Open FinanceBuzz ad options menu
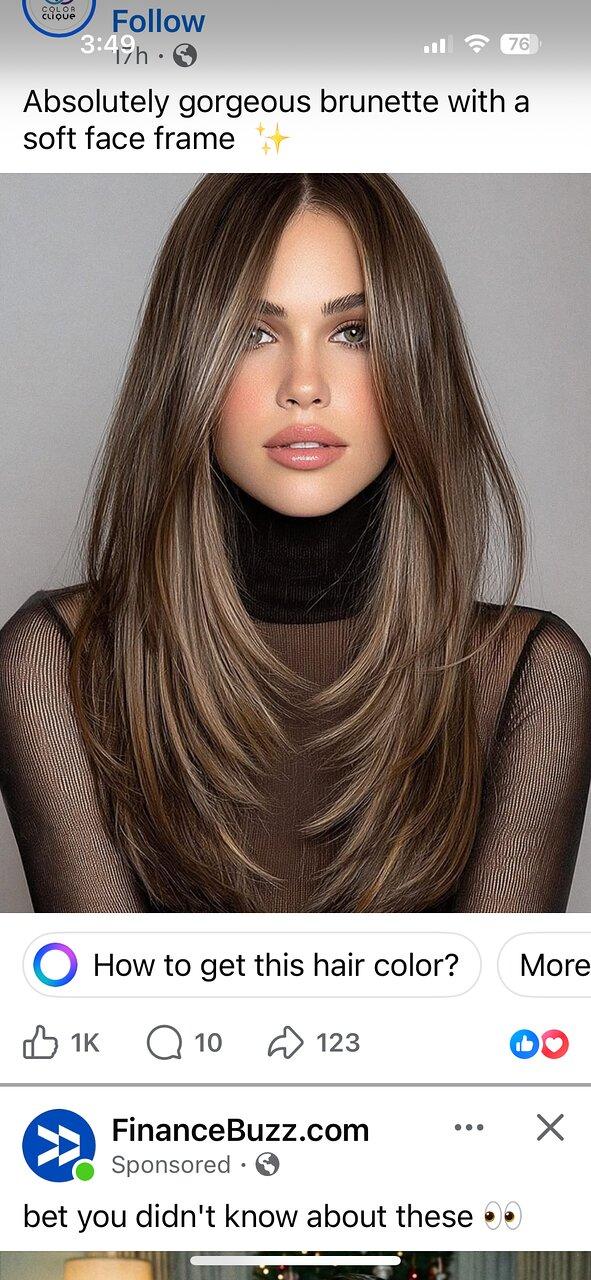 click(469, 1128)
